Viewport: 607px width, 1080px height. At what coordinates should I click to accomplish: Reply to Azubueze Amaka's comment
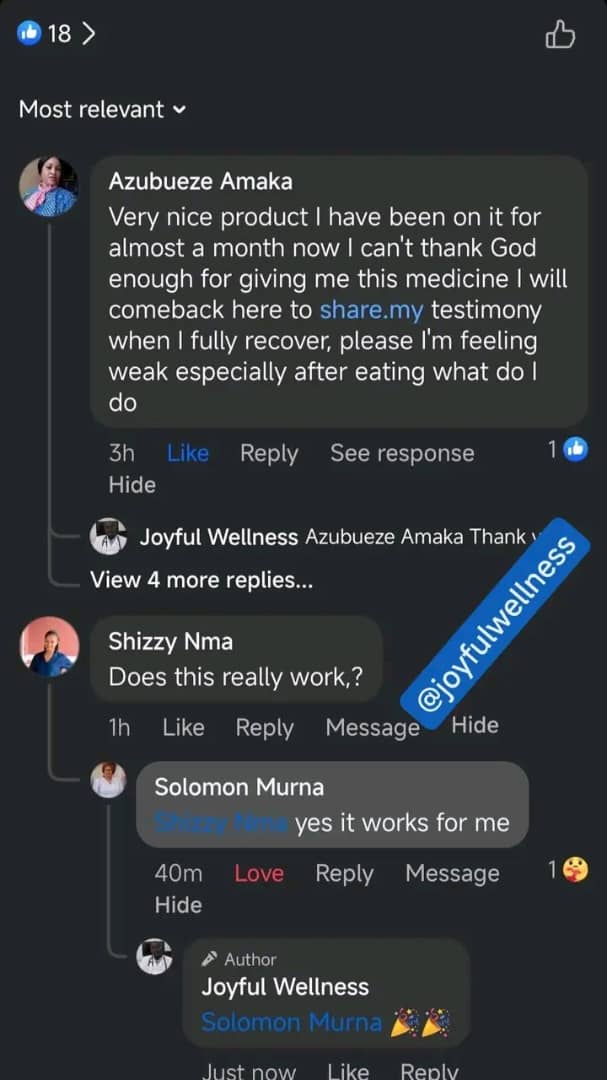click(x=268, y=453)
